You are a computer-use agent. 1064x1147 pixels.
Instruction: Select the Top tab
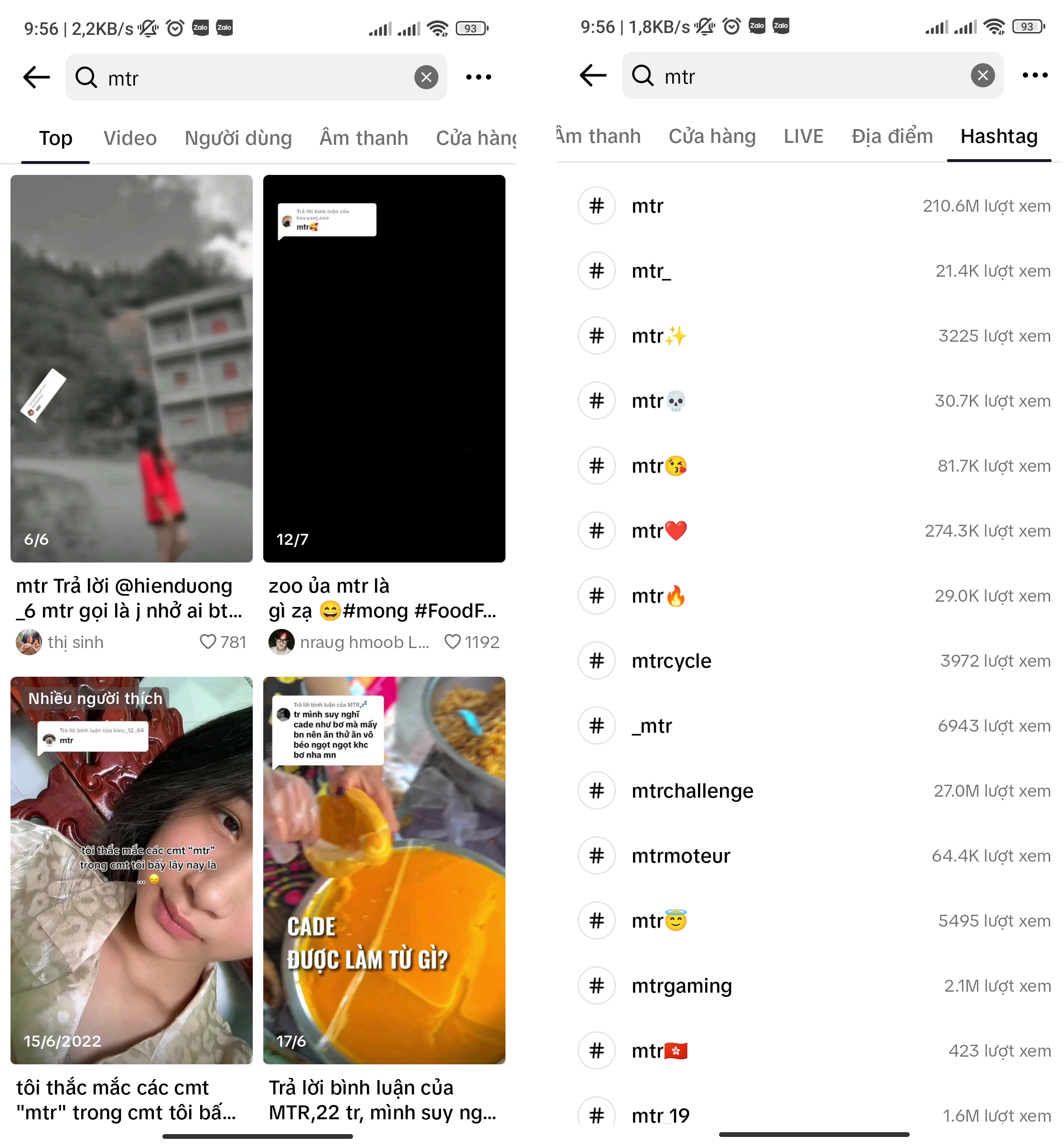[55, 138]
